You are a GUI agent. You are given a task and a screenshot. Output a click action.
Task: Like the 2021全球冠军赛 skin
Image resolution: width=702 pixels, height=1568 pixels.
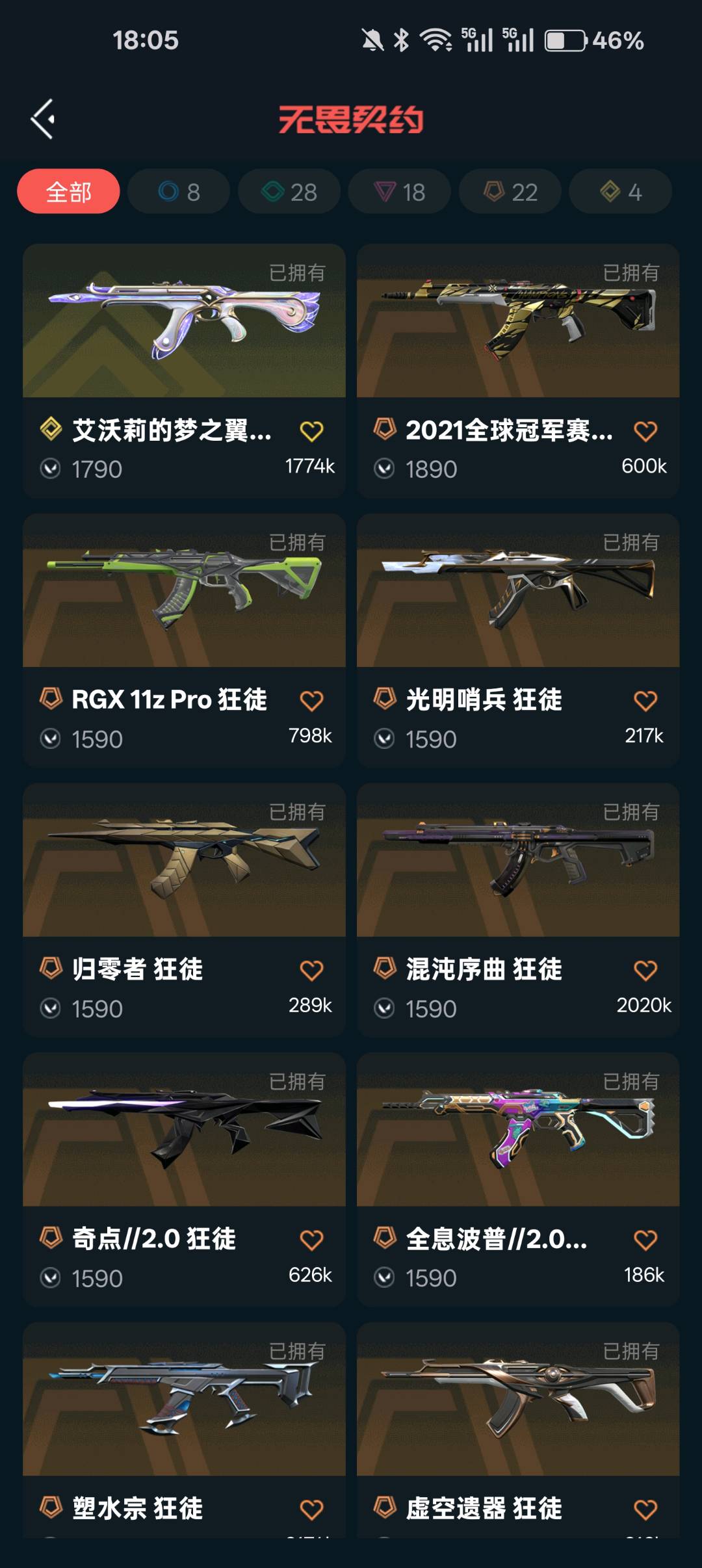(x=645, y=431)
